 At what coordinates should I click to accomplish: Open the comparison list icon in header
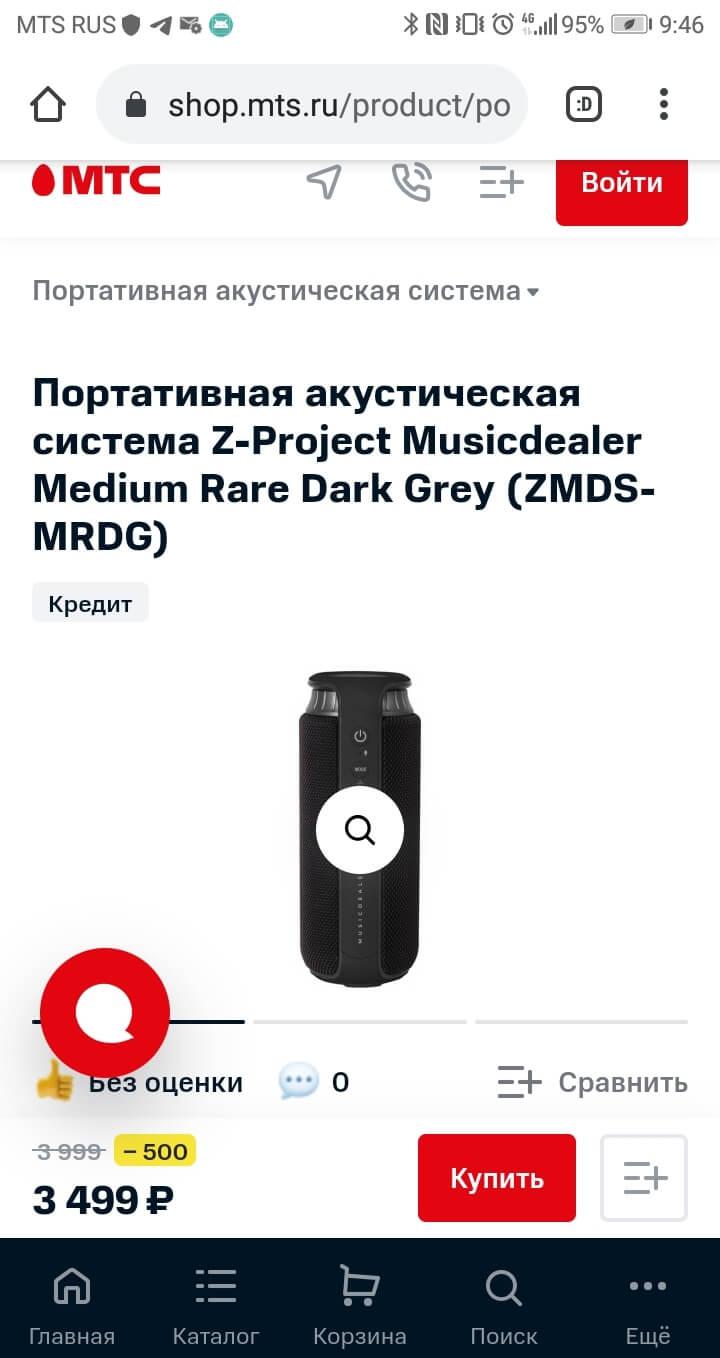click(x=501, y=182)
